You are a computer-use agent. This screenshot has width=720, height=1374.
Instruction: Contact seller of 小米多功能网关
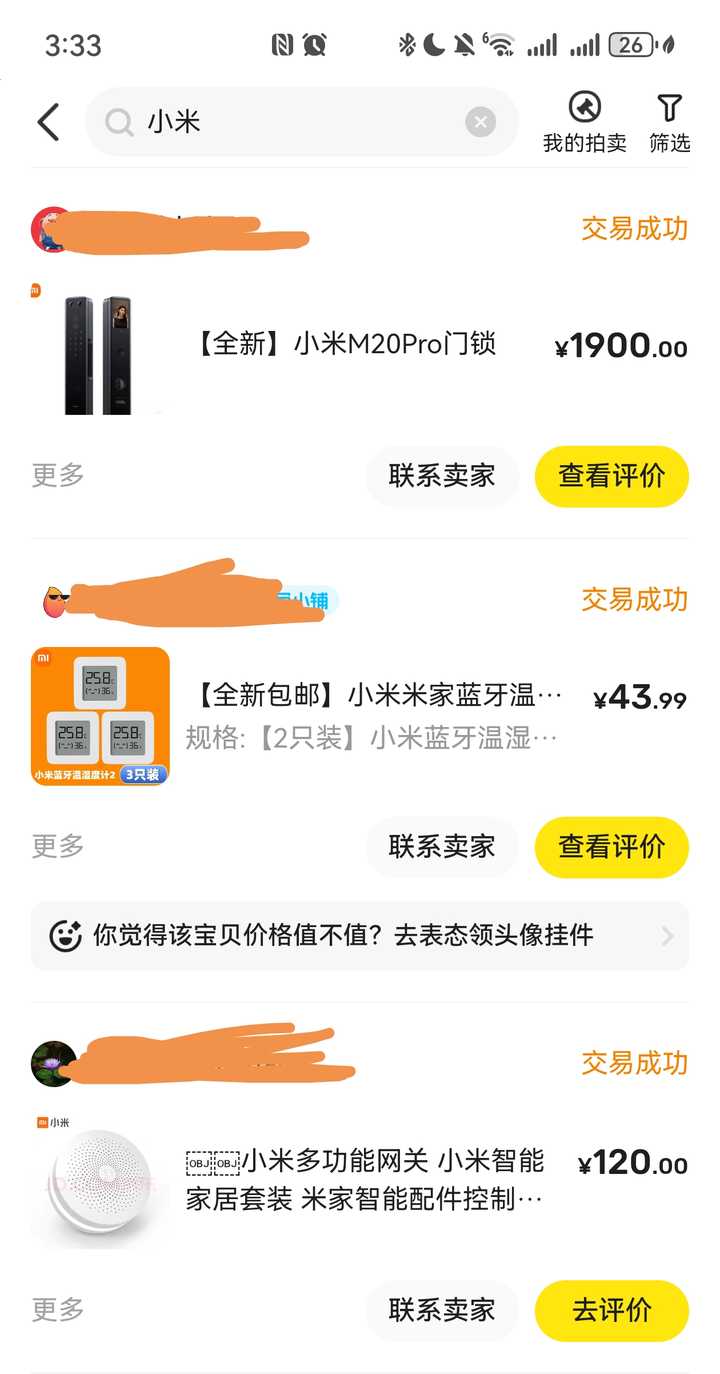click(442, 1310)
